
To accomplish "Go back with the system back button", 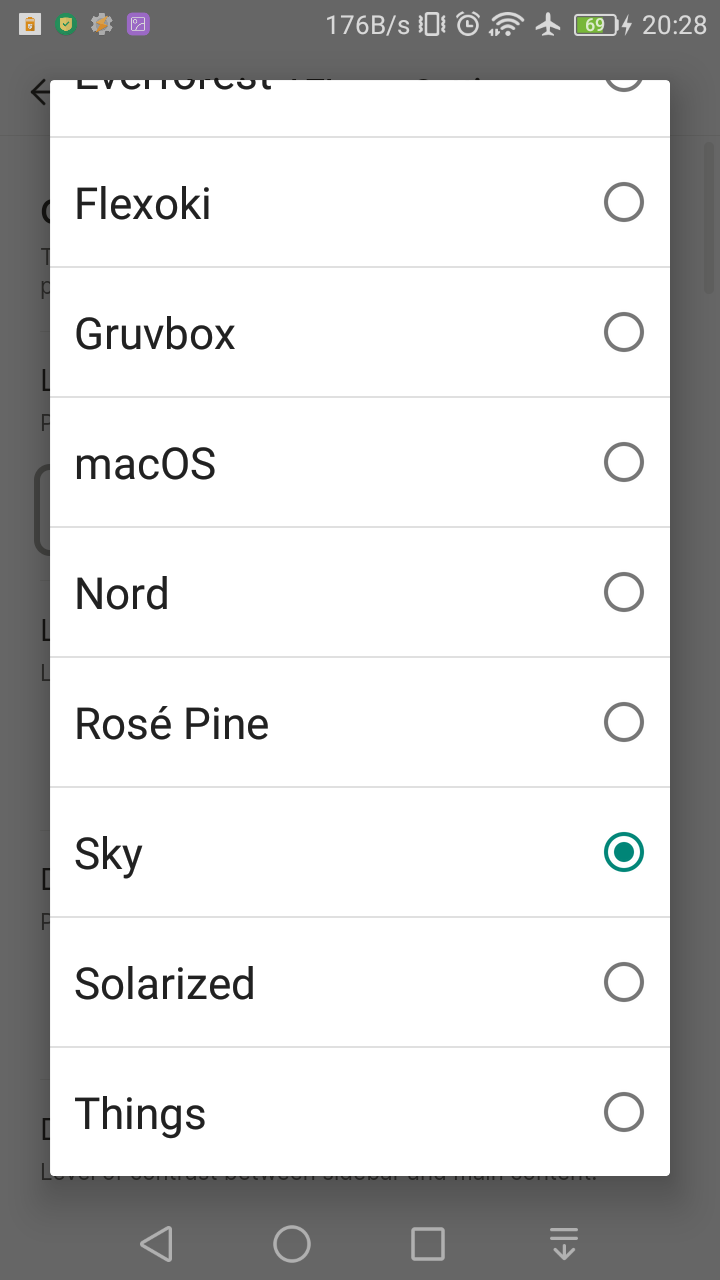I will pyautogui.click(x=156, y=1244).
